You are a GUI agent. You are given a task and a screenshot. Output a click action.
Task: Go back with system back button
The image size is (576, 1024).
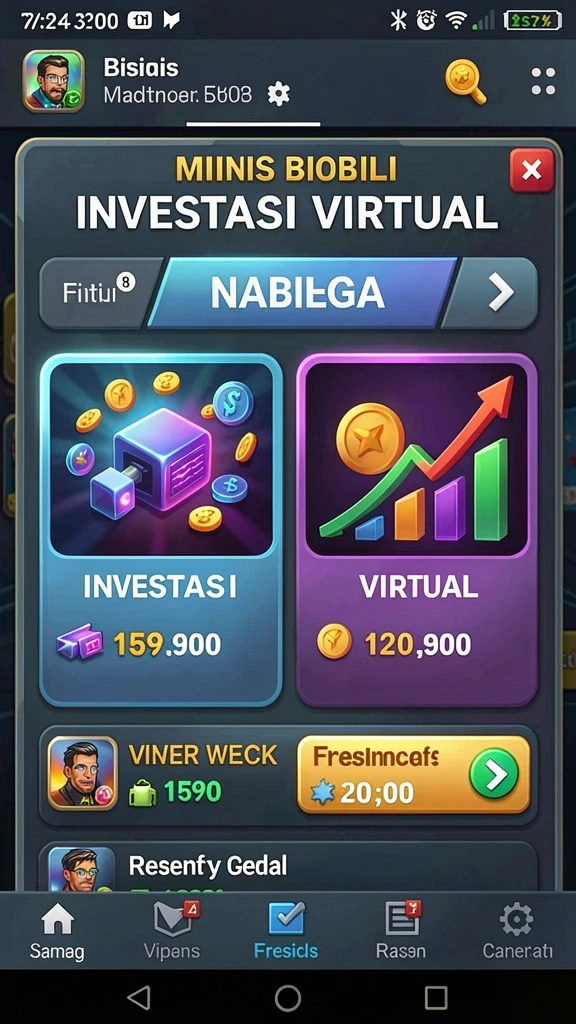(x=138, y=997)
